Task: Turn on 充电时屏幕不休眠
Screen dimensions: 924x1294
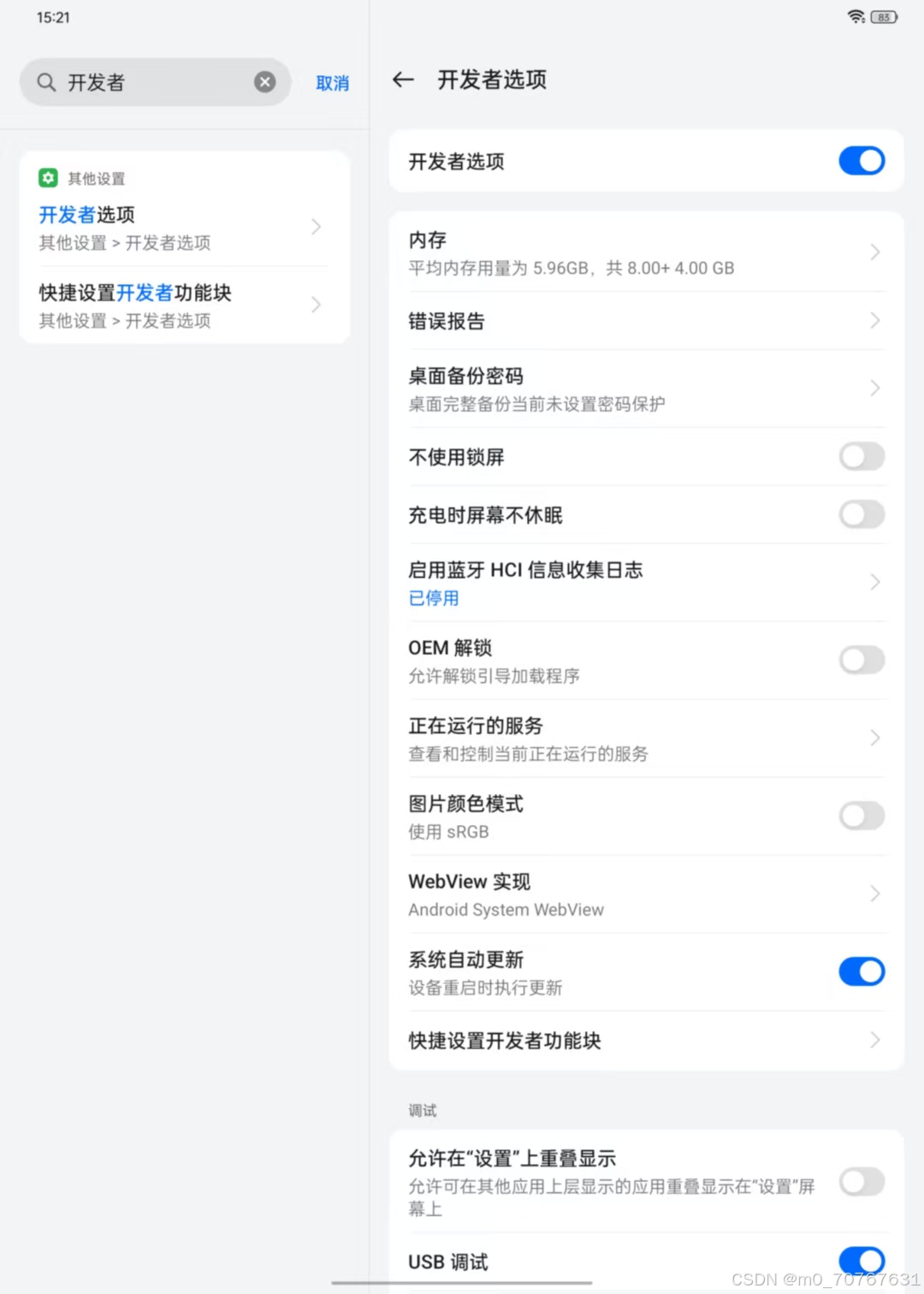Action: click(861, 514)
